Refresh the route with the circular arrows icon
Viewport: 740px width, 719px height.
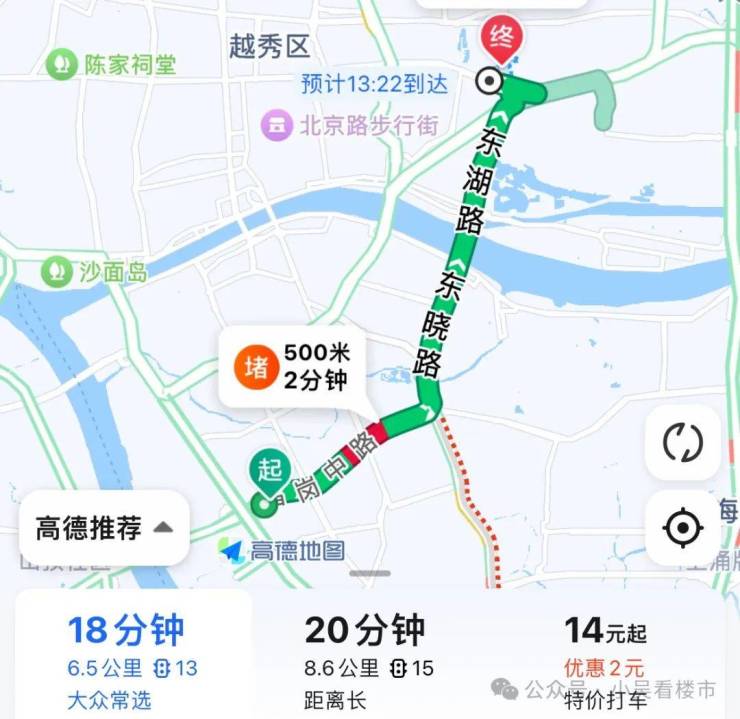[x=683, y=442]
